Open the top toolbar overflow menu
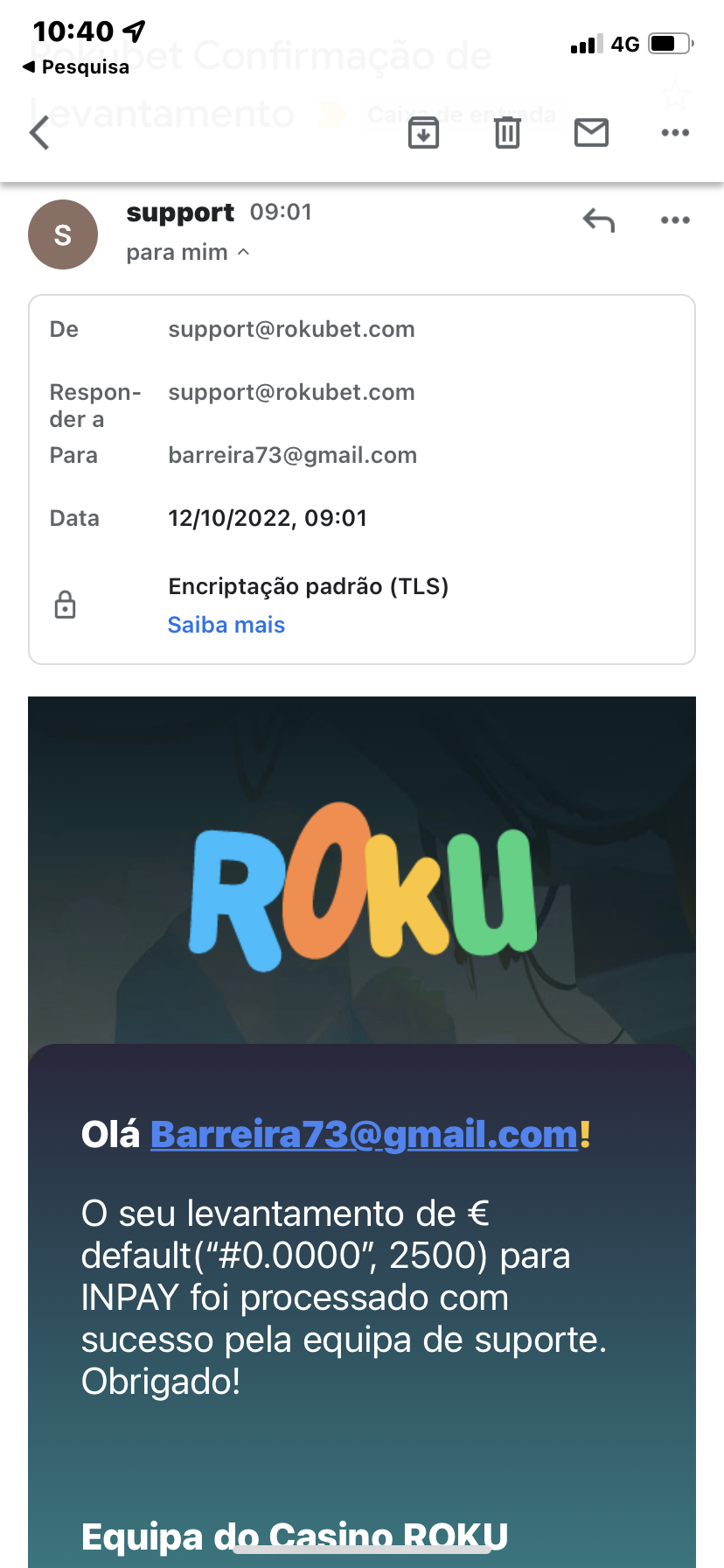Viewport: 724px width, 1568px height. coord(675,133)
